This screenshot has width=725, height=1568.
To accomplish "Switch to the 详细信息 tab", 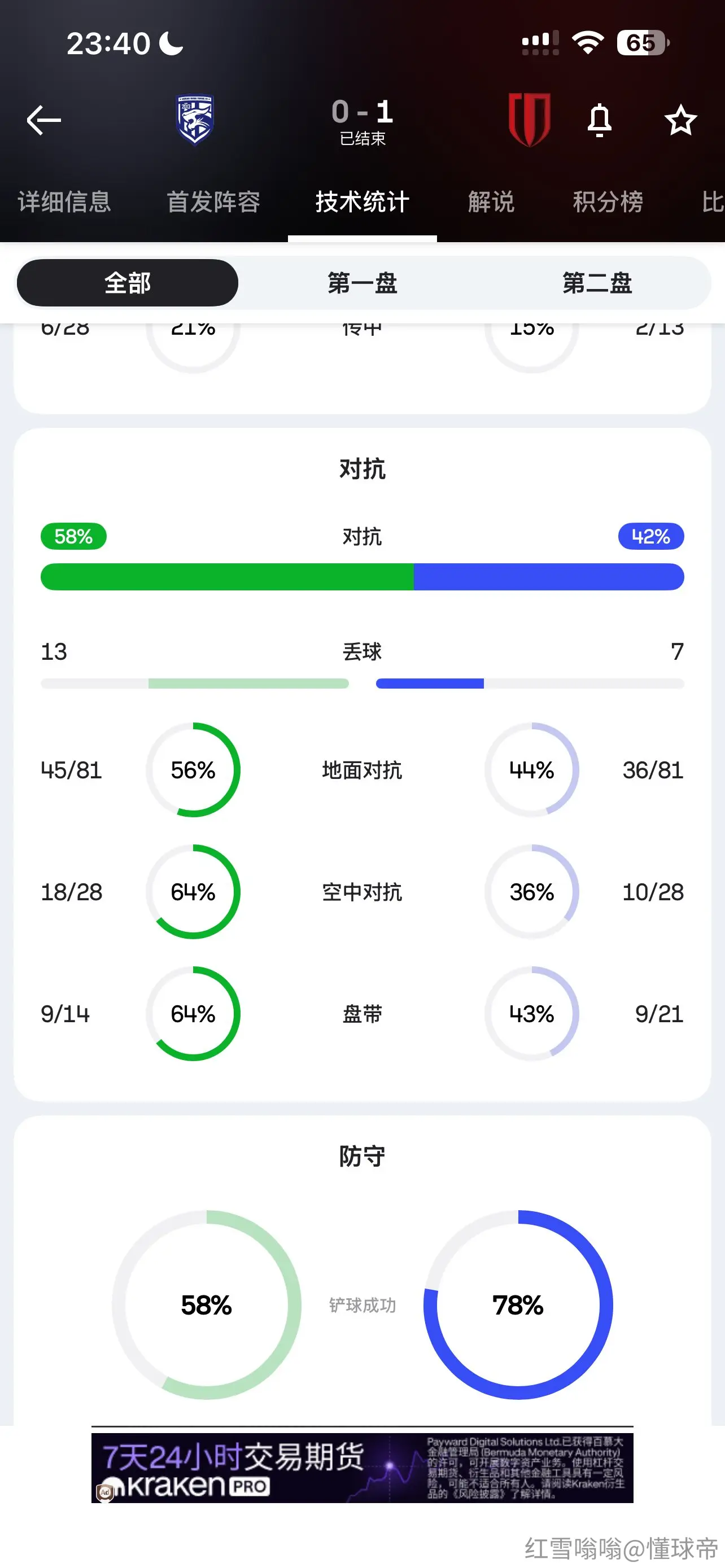I will [64, 202].
